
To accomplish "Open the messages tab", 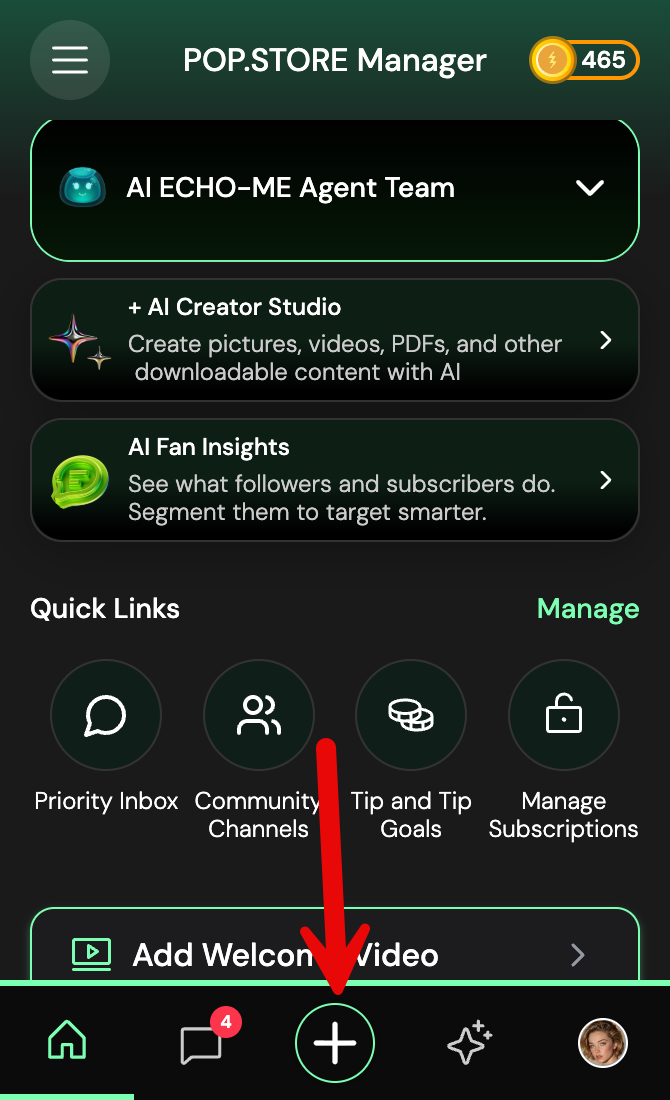I will coord(202,1043).
